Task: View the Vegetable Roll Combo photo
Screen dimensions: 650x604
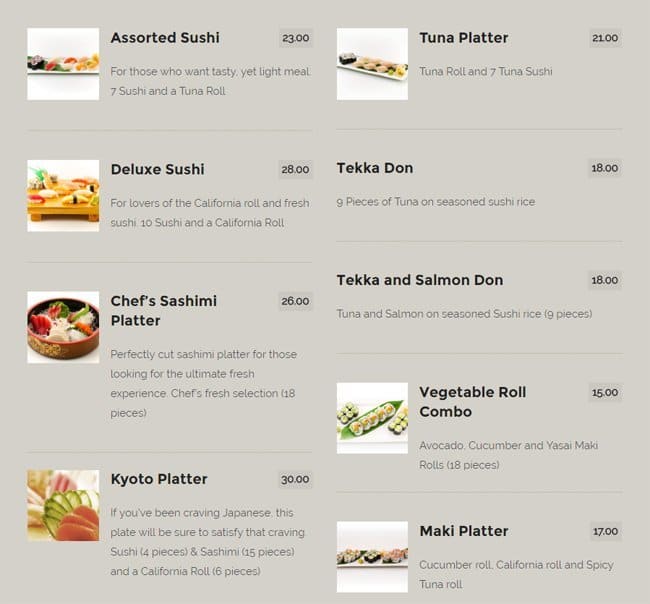Action: [x=372, y=418]
